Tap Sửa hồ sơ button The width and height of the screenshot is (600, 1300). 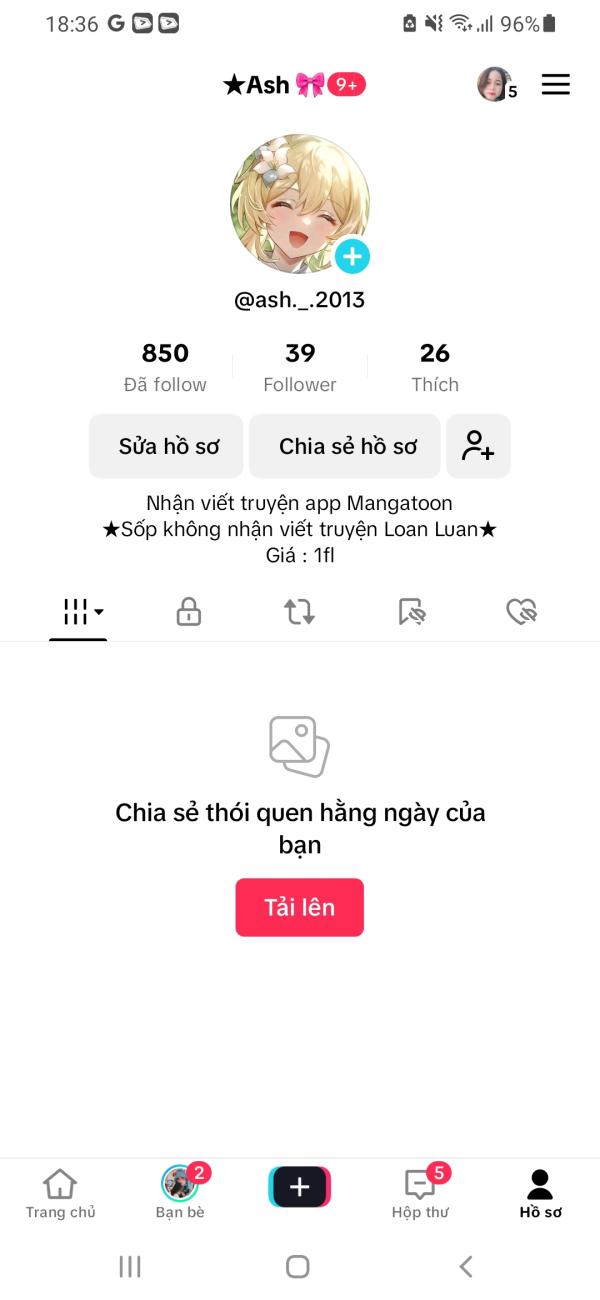(168, 446)
